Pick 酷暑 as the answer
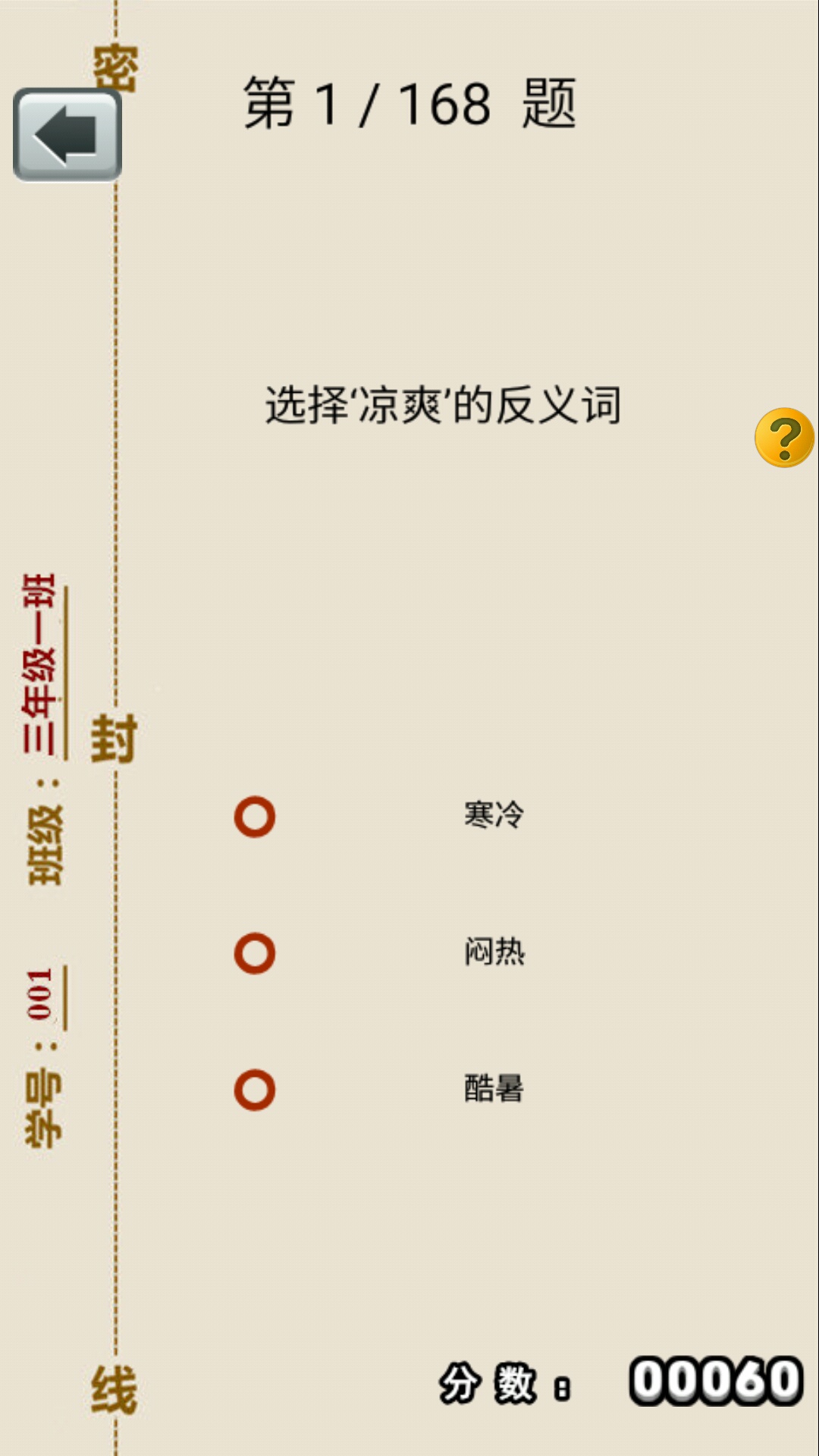This screenshot has height=1456, width=819. (255, 1090)
